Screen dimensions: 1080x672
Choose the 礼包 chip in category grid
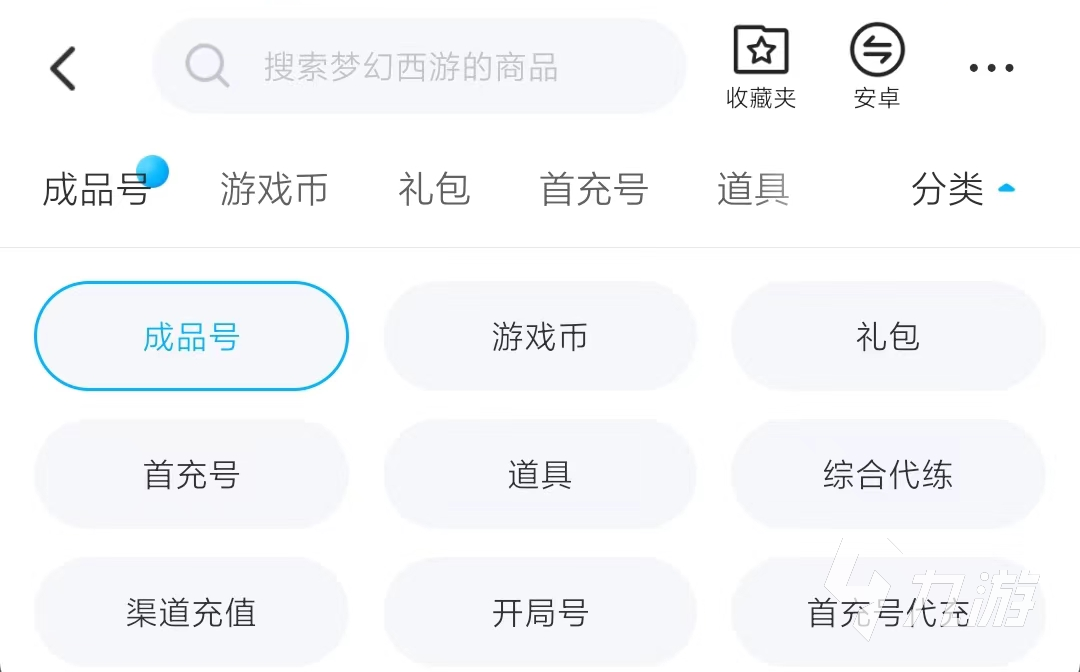click(x=888, y=336)
